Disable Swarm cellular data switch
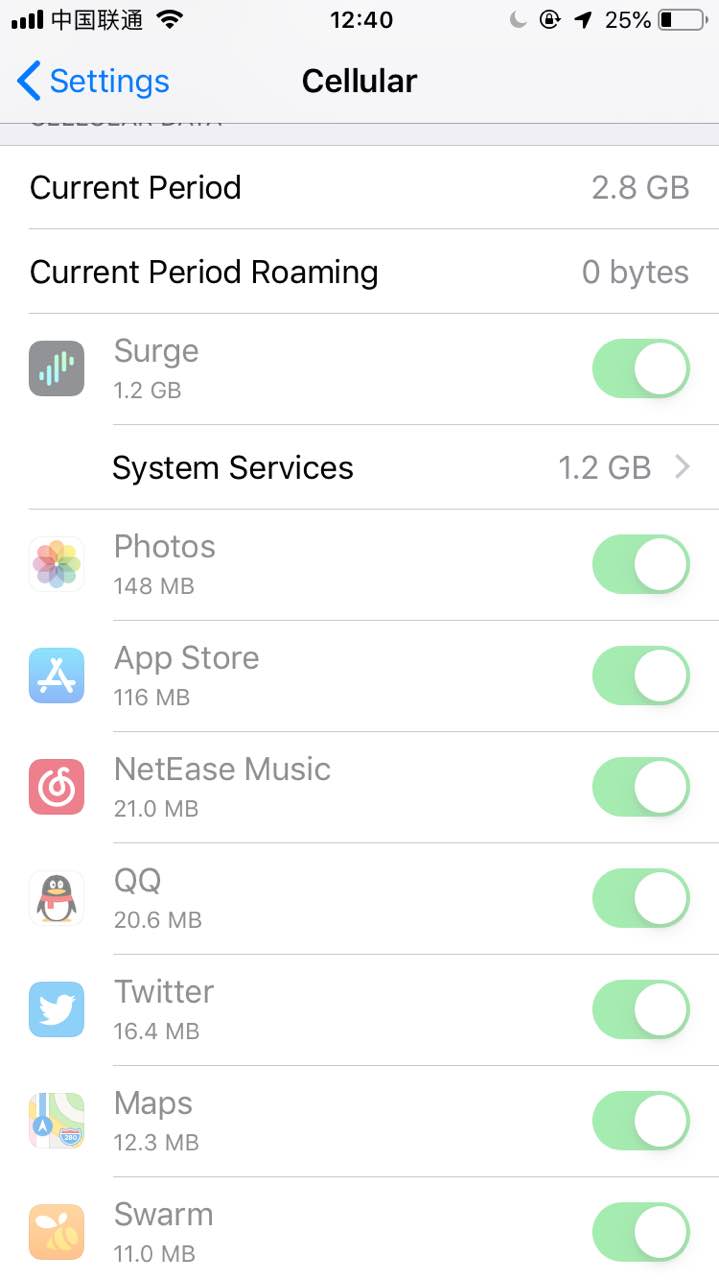The height and width of the screenshot is (1280, 719). coord(641,1231)
